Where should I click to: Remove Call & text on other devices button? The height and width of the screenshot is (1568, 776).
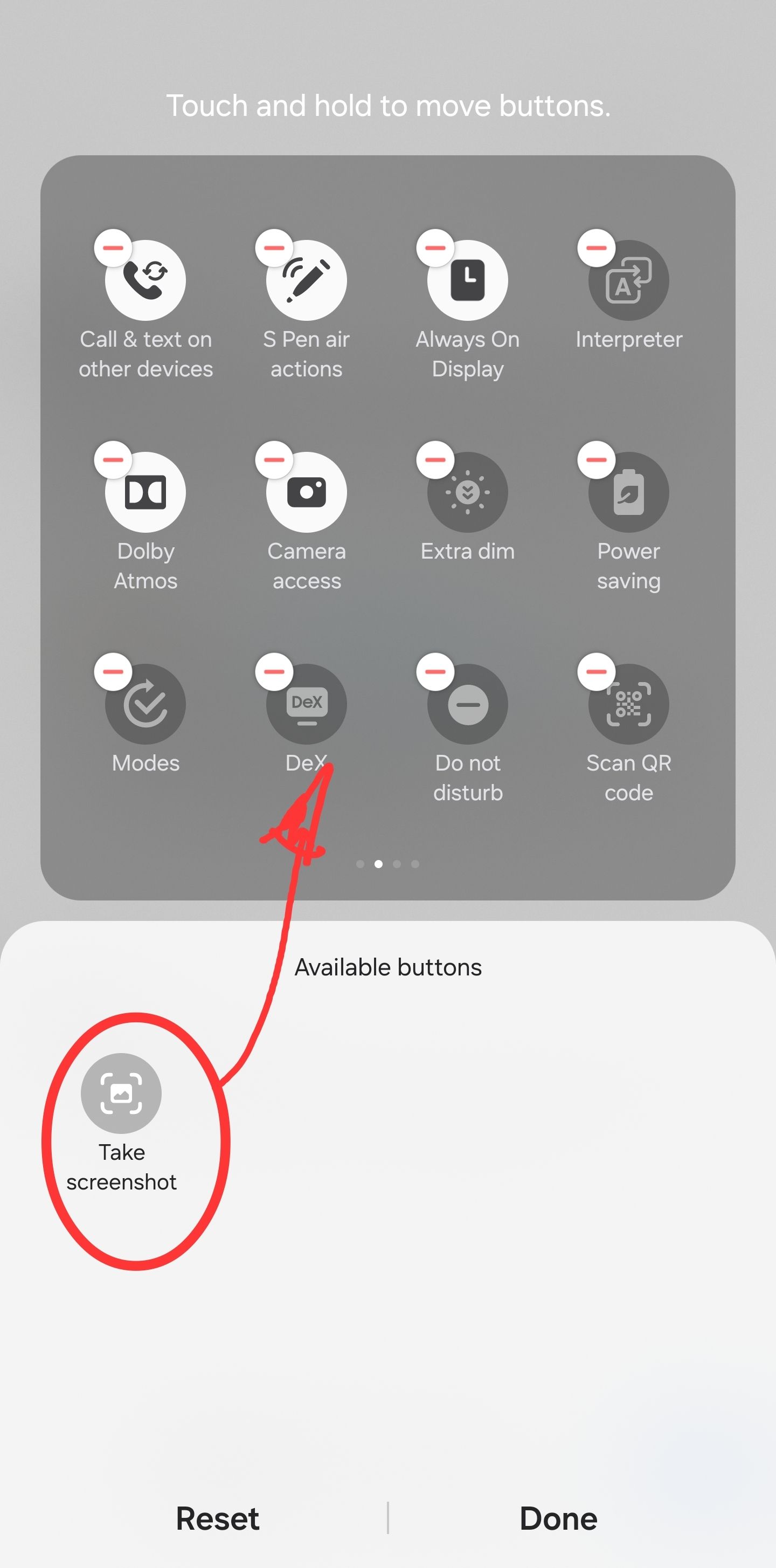113,247
